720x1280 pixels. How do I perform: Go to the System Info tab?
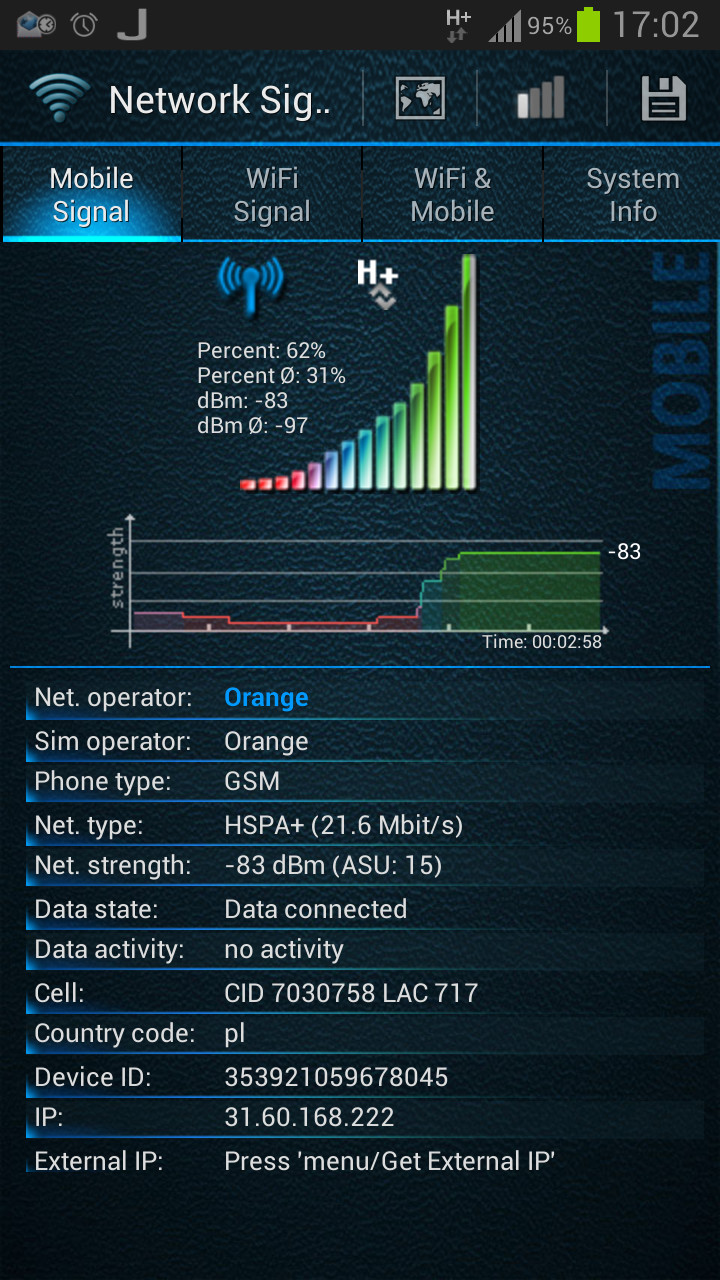[632, 195]
